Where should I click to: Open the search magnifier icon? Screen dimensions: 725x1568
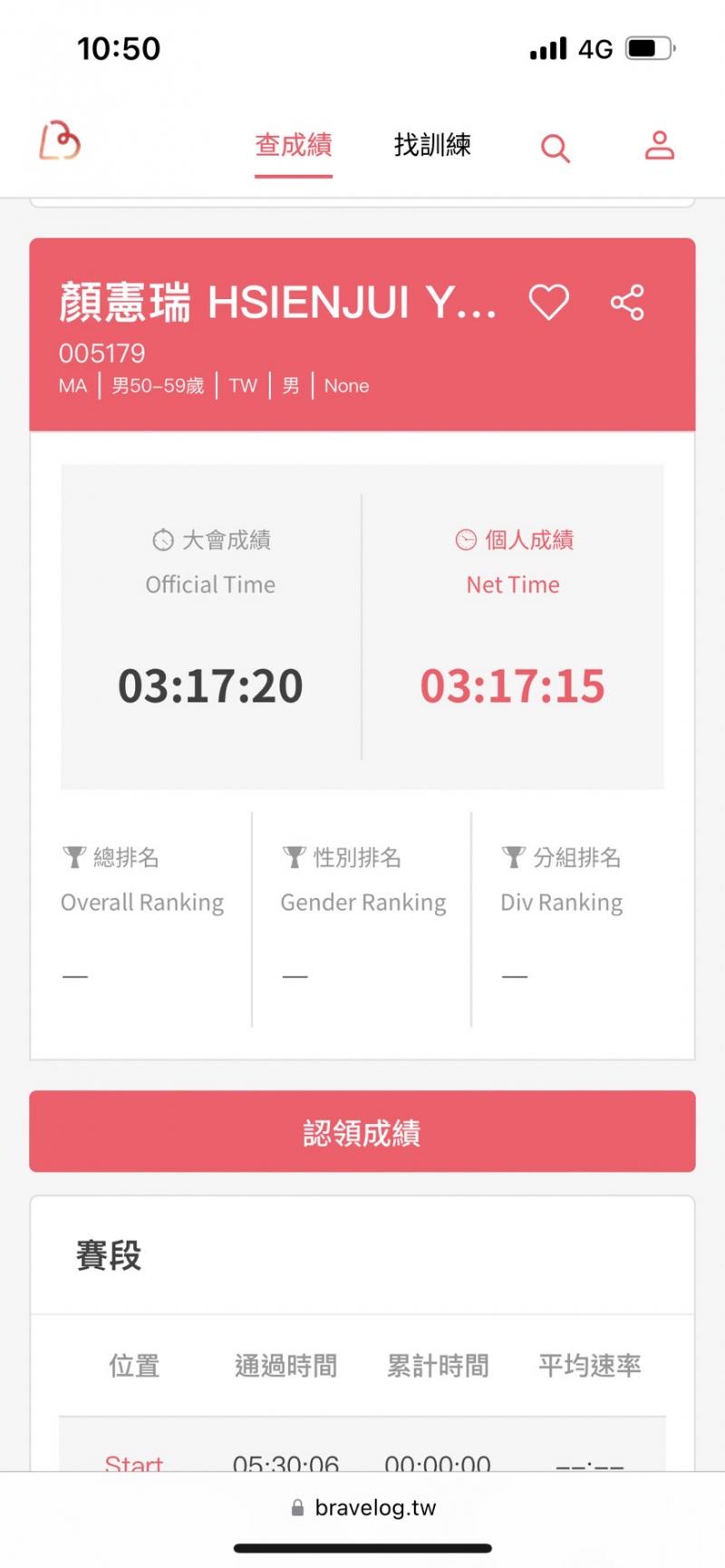pyautogui.click(x=555, y=148)
